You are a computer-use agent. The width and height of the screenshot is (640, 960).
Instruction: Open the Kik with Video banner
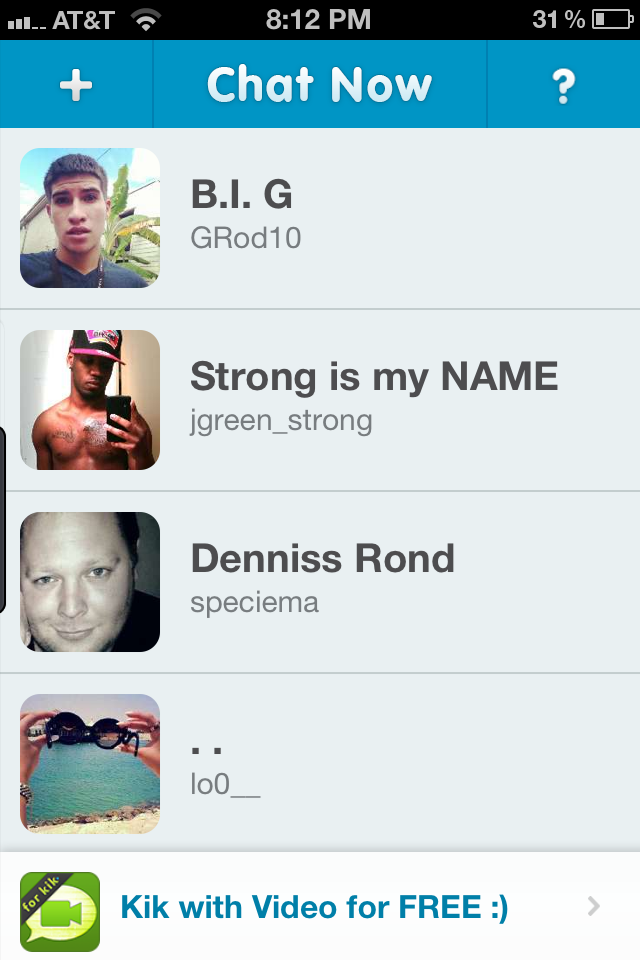(x=320, y=908)
